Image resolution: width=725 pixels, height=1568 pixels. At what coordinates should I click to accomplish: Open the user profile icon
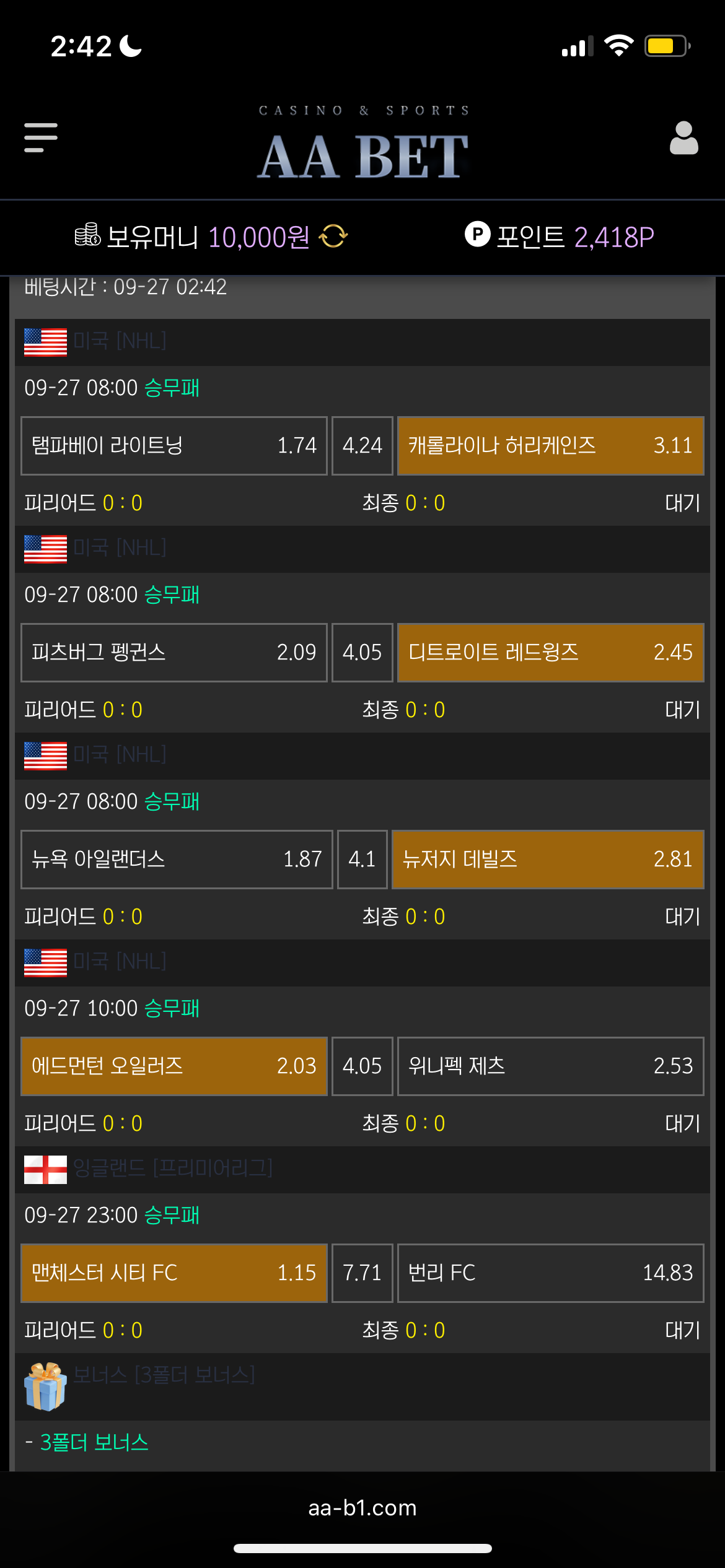[x=683, y=137]
